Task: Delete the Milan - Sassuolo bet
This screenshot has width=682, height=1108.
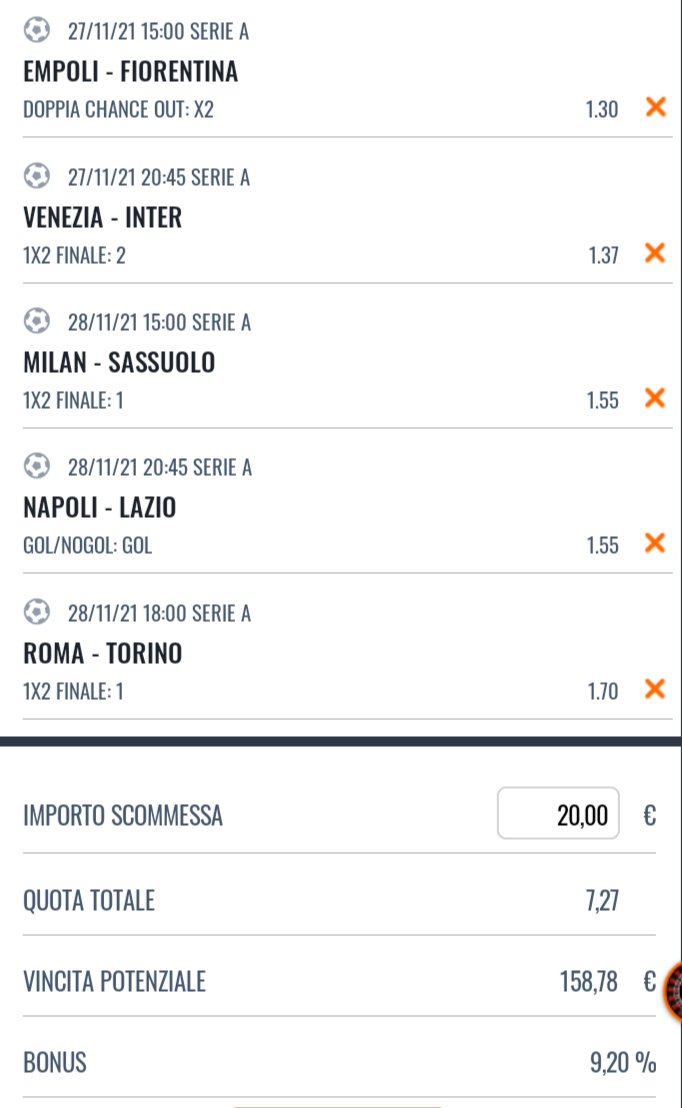Action: [x=655, y=398]
